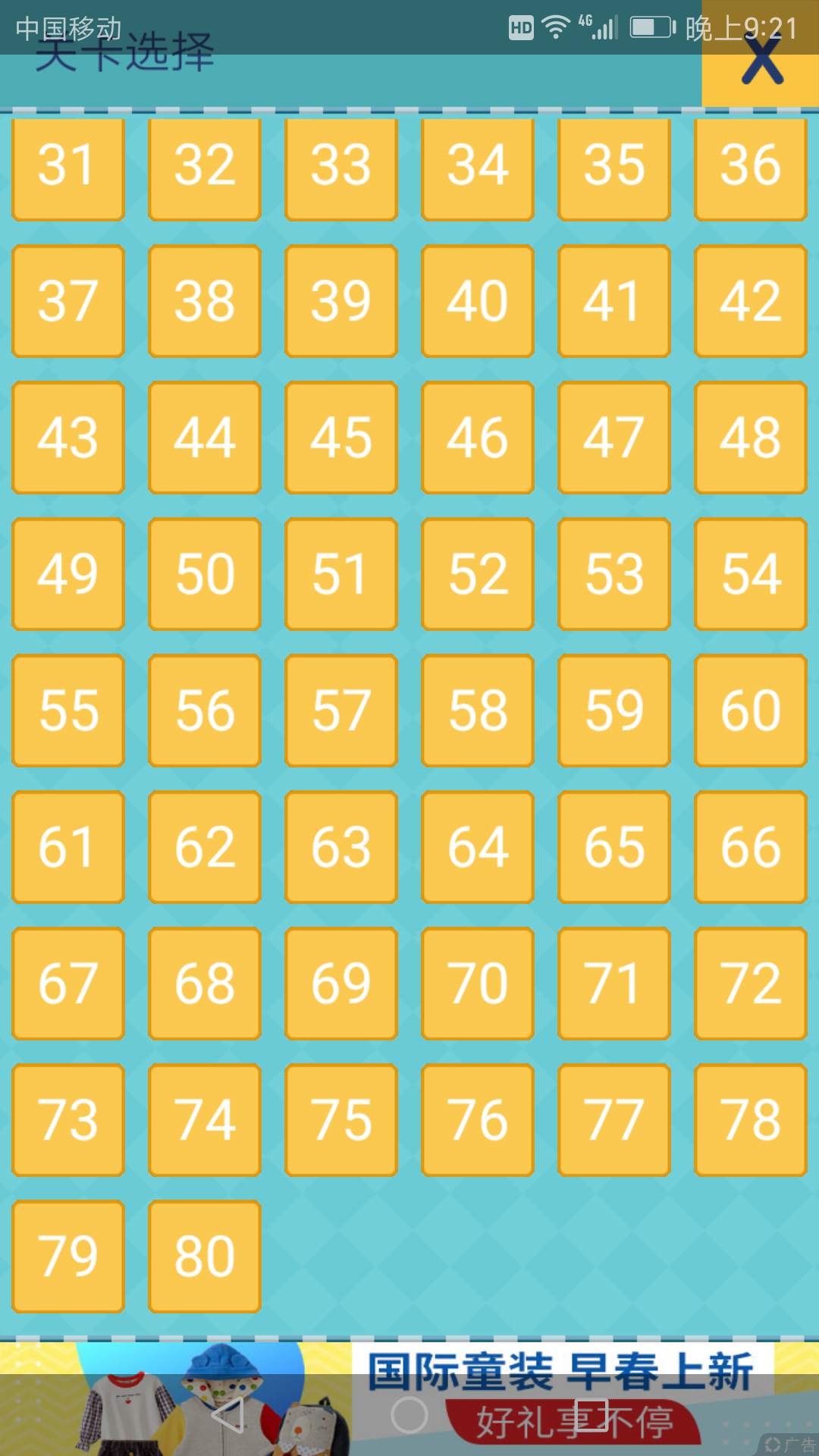Open level 72 card
The height and width of the screenshot is (1456, 819).
pos(750,982)
